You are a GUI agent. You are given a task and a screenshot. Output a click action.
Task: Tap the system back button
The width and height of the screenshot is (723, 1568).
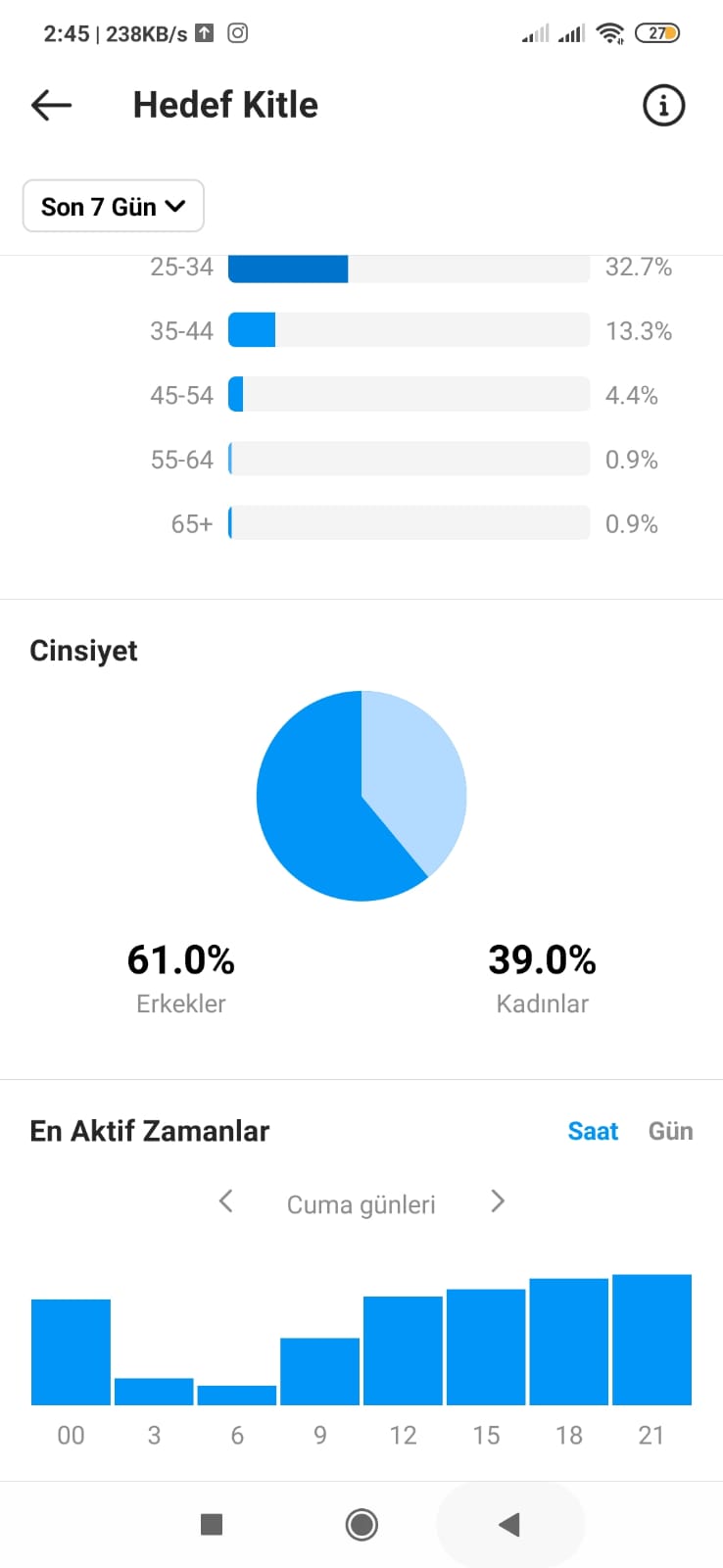(509, 1524)
